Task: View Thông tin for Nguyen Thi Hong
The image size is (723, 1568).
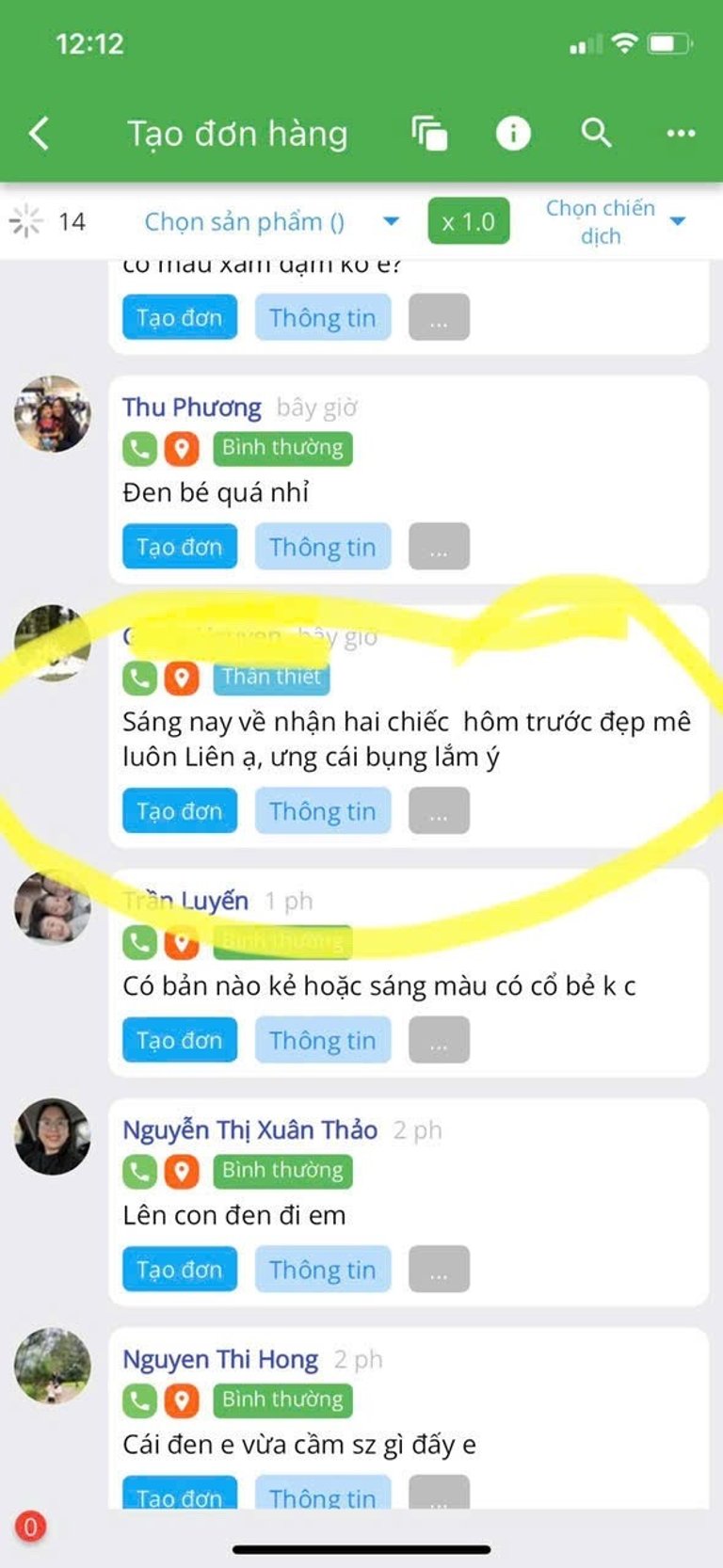Action: (x=322, y=1495)
